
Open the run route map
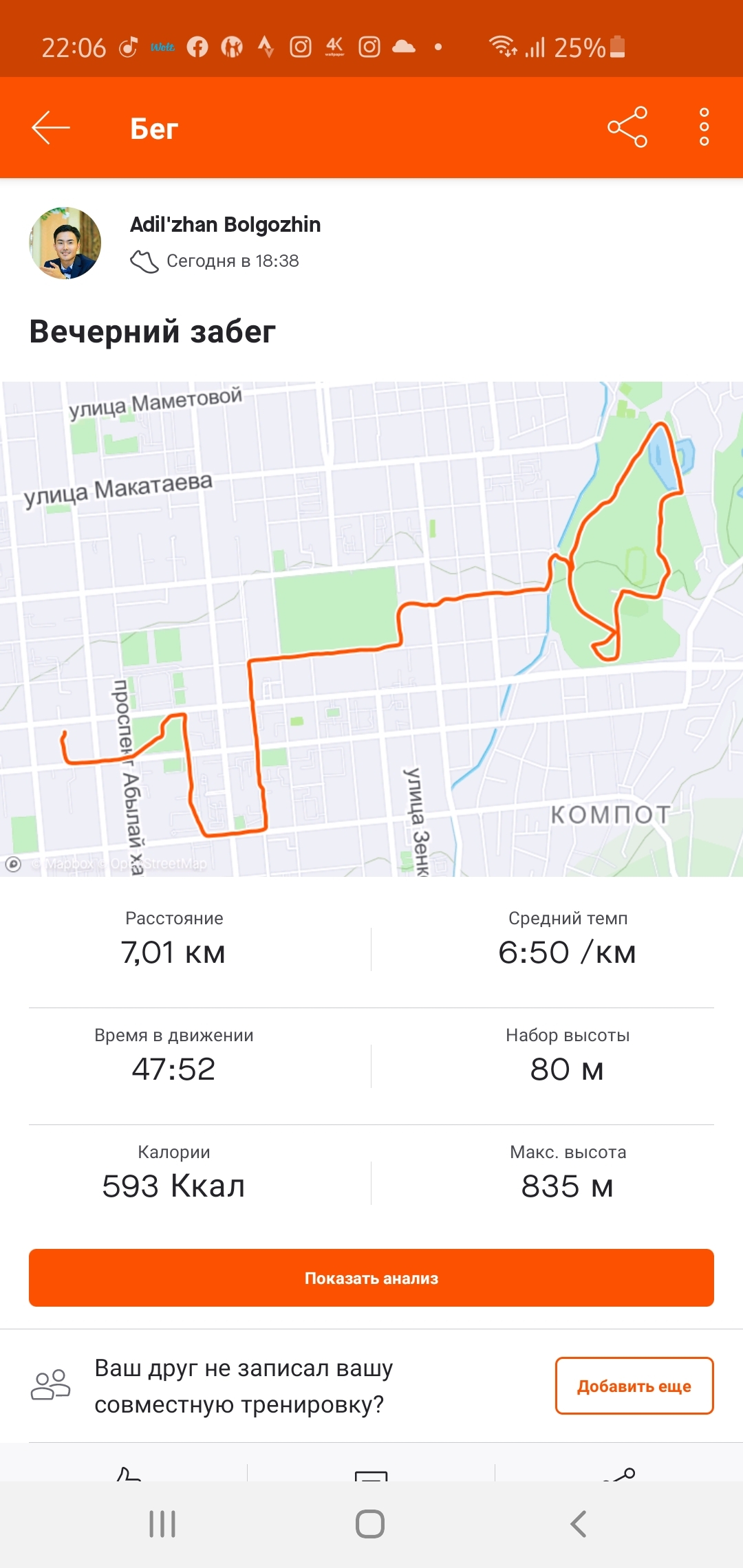pyautogui.click(x=371, y=629)
